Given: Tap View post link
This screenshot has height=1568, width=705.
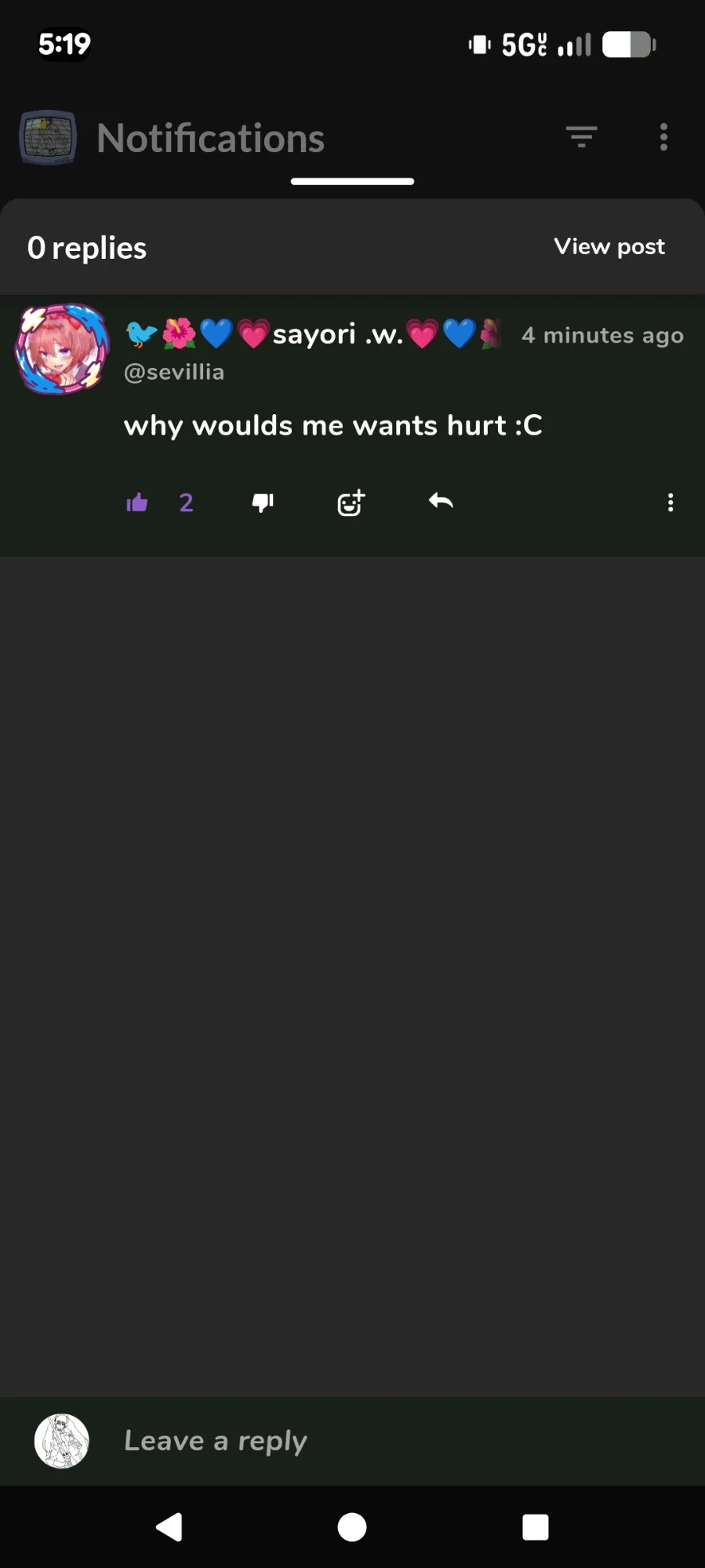Looking at the screenshot, I should point(609,246).
